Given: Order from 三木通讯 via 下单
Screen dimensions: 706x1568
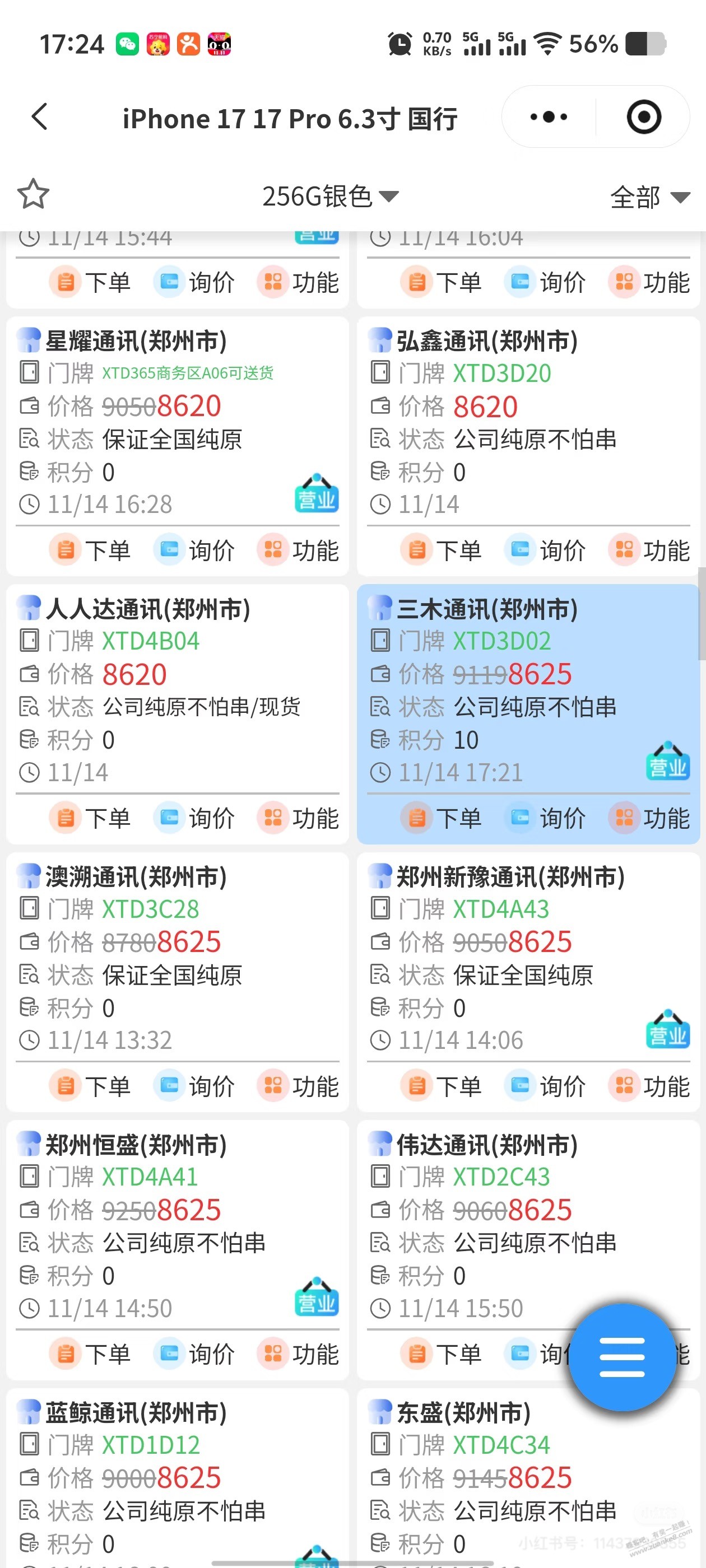Looking at the screenshot, I should [x=442, y=819].
